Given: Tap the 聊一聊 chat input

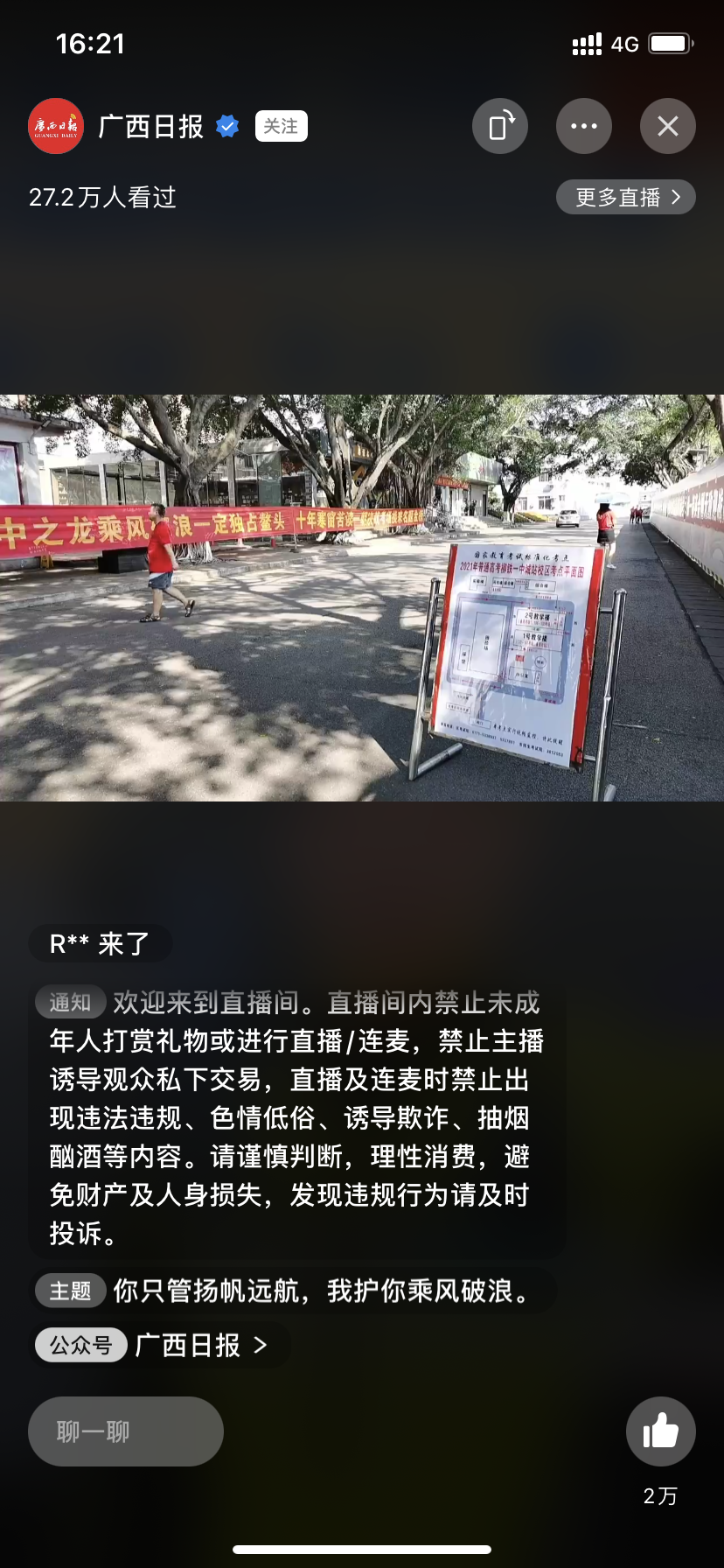Looking at the screenshot, I should [x=126, y=1431].
